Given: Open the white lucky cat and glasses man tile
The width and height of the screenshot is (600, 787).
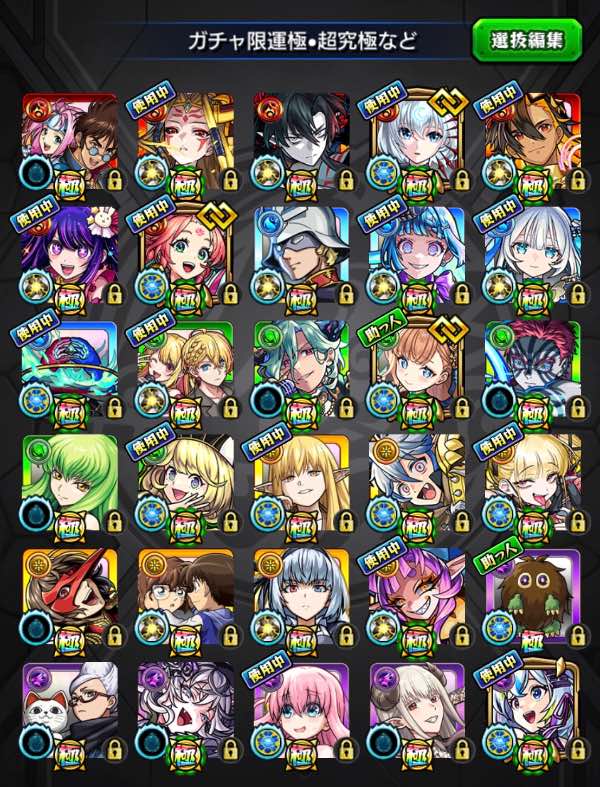Looking at the screenshot, I should (70, 711).
